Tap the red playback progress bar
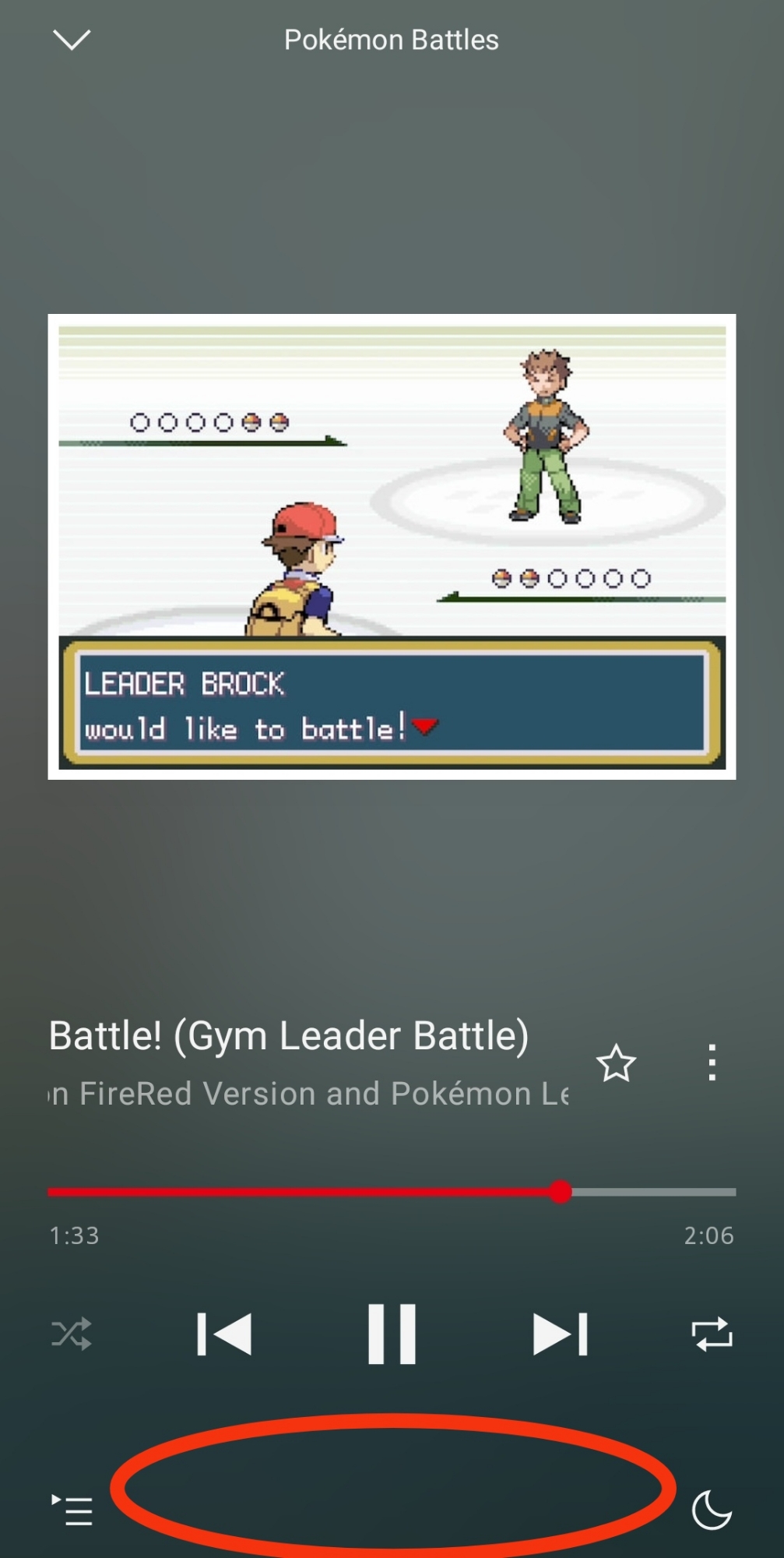Screen dimensions: 784x1558 304,1192
